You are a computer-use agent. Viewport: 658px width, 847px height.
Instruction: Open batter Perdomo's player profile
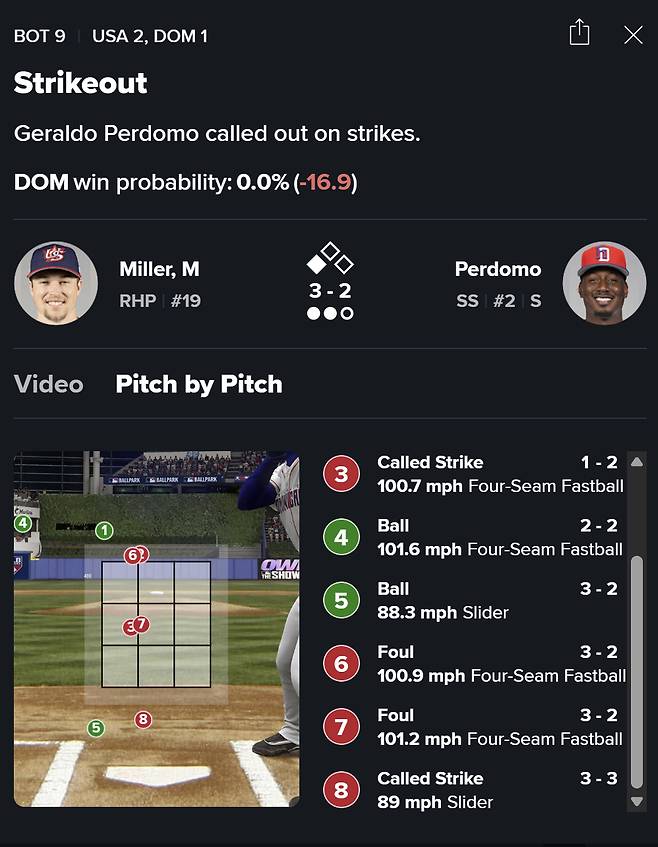603,283
